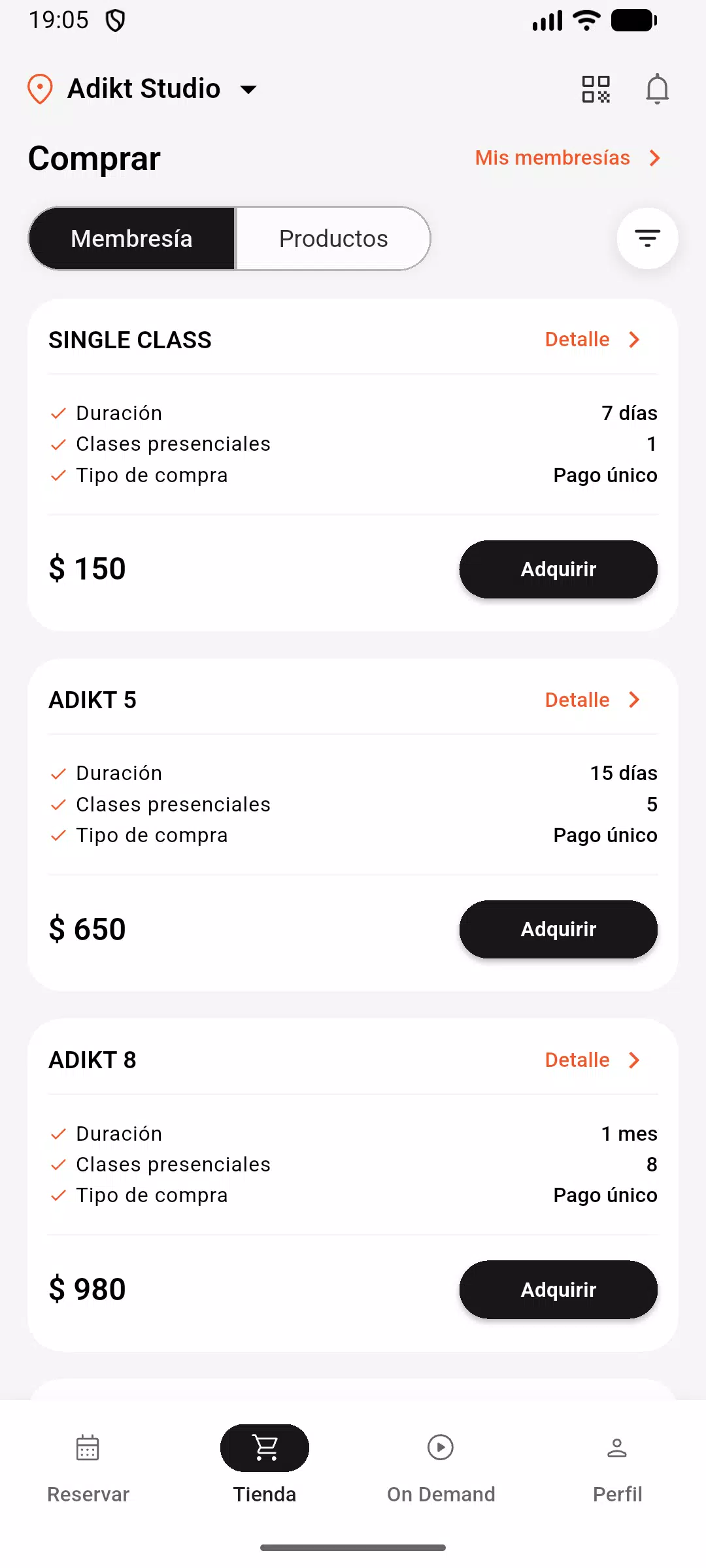Open the notifications bell
This screenshot has height=1568, width=706.
[x=657, y=89]
